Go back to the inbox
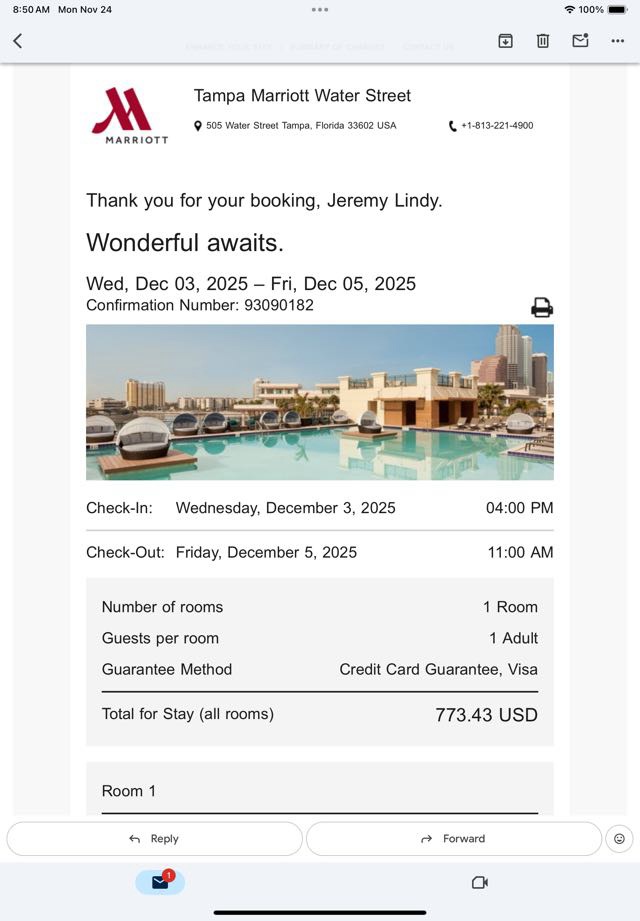640x921 pixels. (18, 41)
